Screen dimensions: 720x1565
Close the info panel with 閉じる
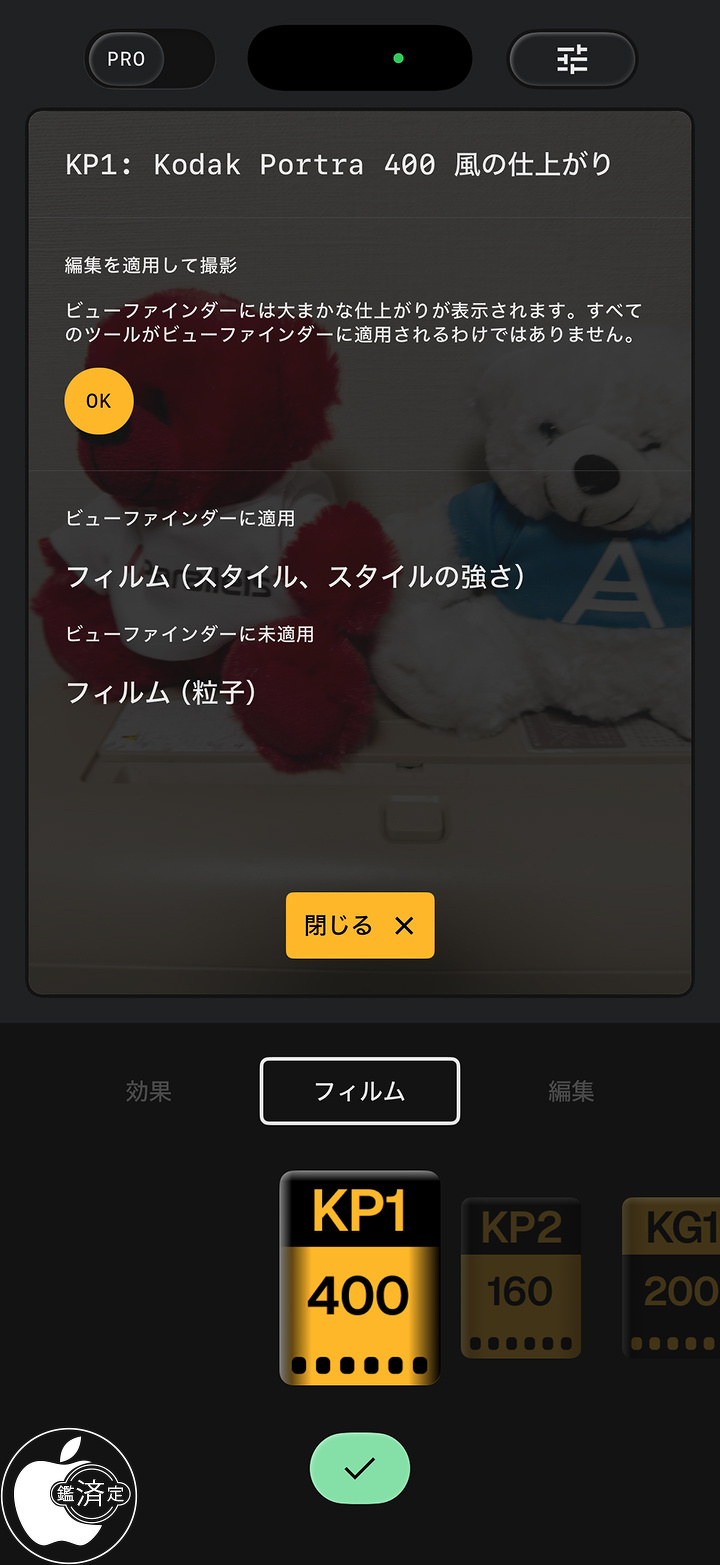pyautogui.click(x=360, y=925)
